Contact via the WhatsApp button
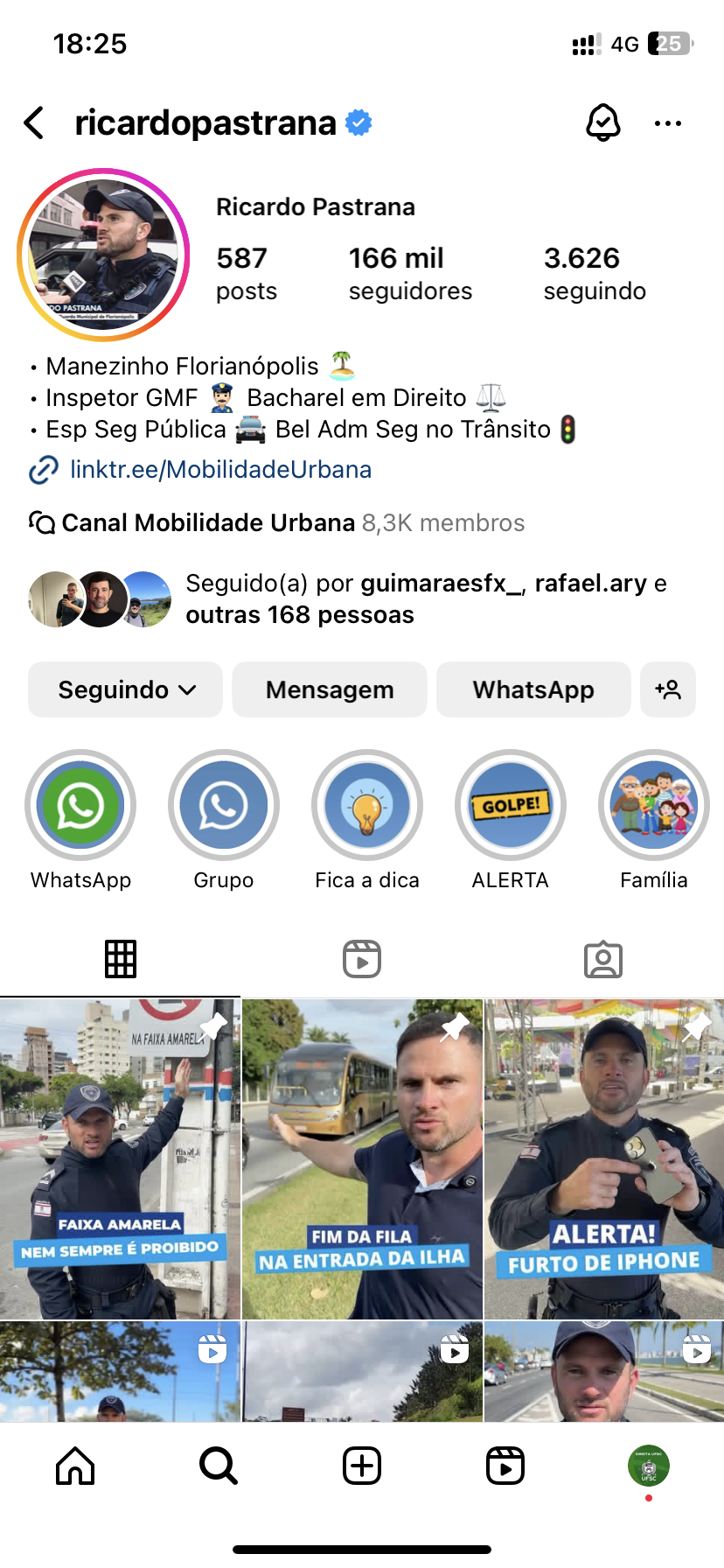This screenshot has height=1568, width=724. click(533, 689)
